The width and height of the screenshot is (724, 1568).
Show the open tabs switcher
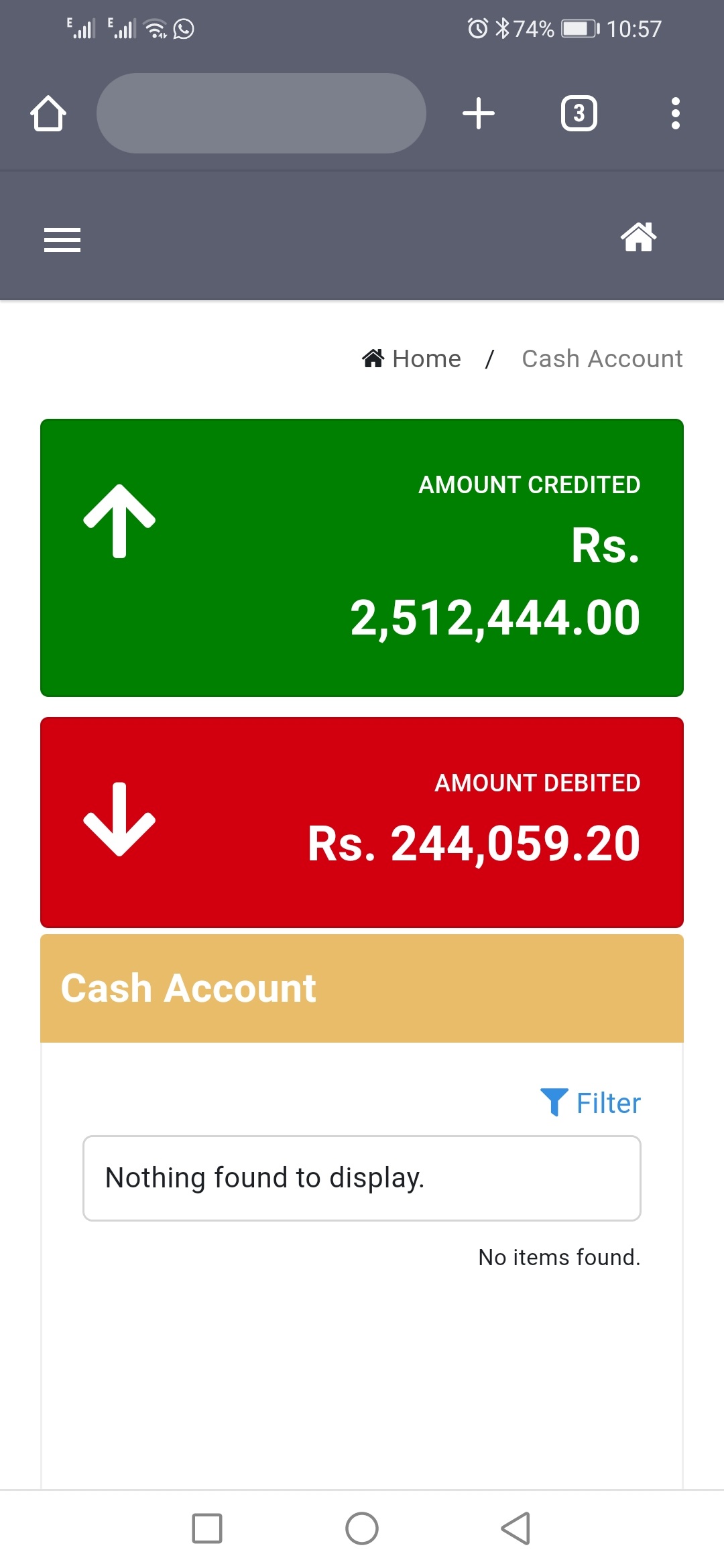pyautogui.click(x=579, y=113)
